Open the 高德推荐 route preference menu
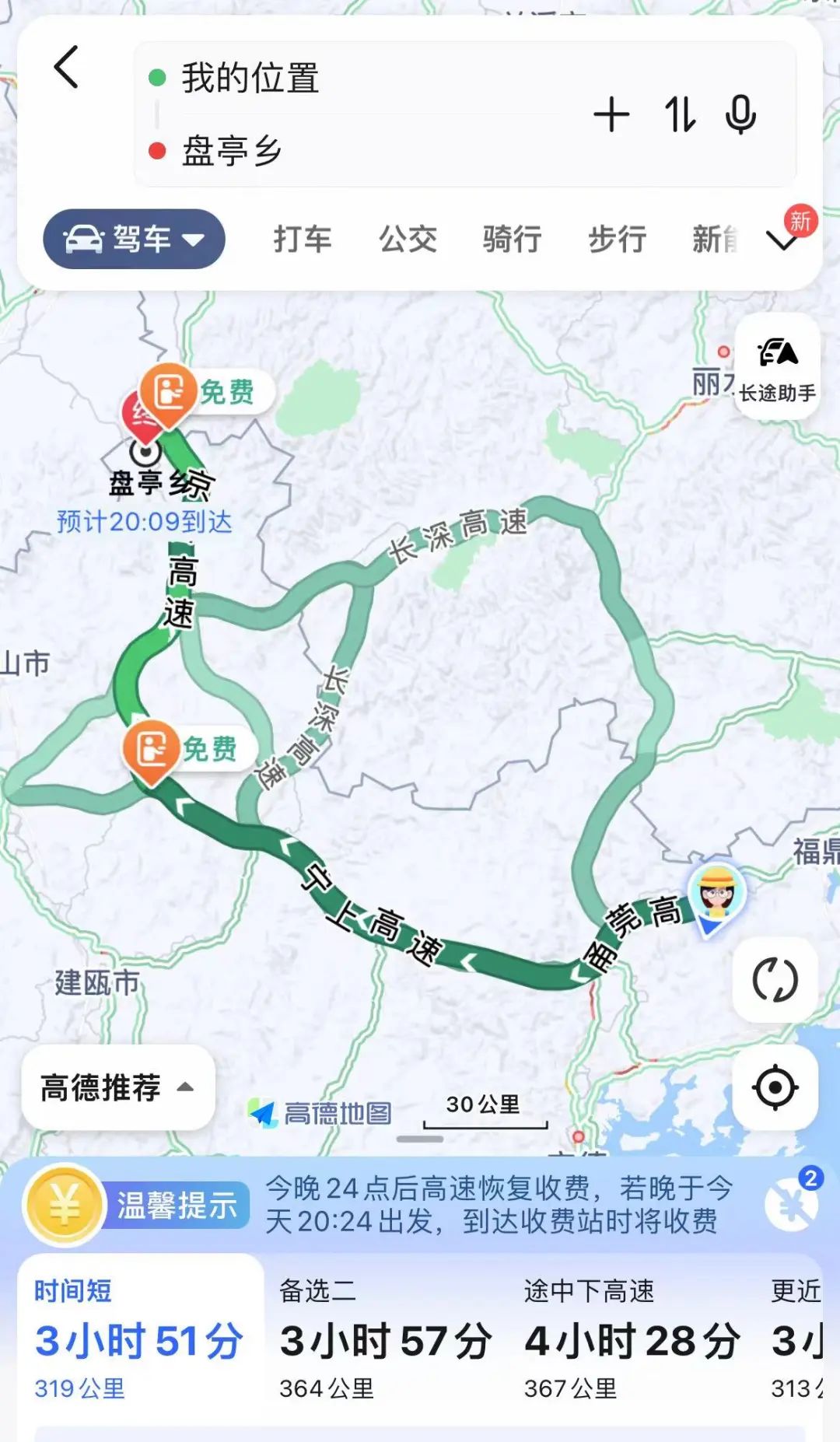Screen dimensions: 840x1442 pos(118,1087)
